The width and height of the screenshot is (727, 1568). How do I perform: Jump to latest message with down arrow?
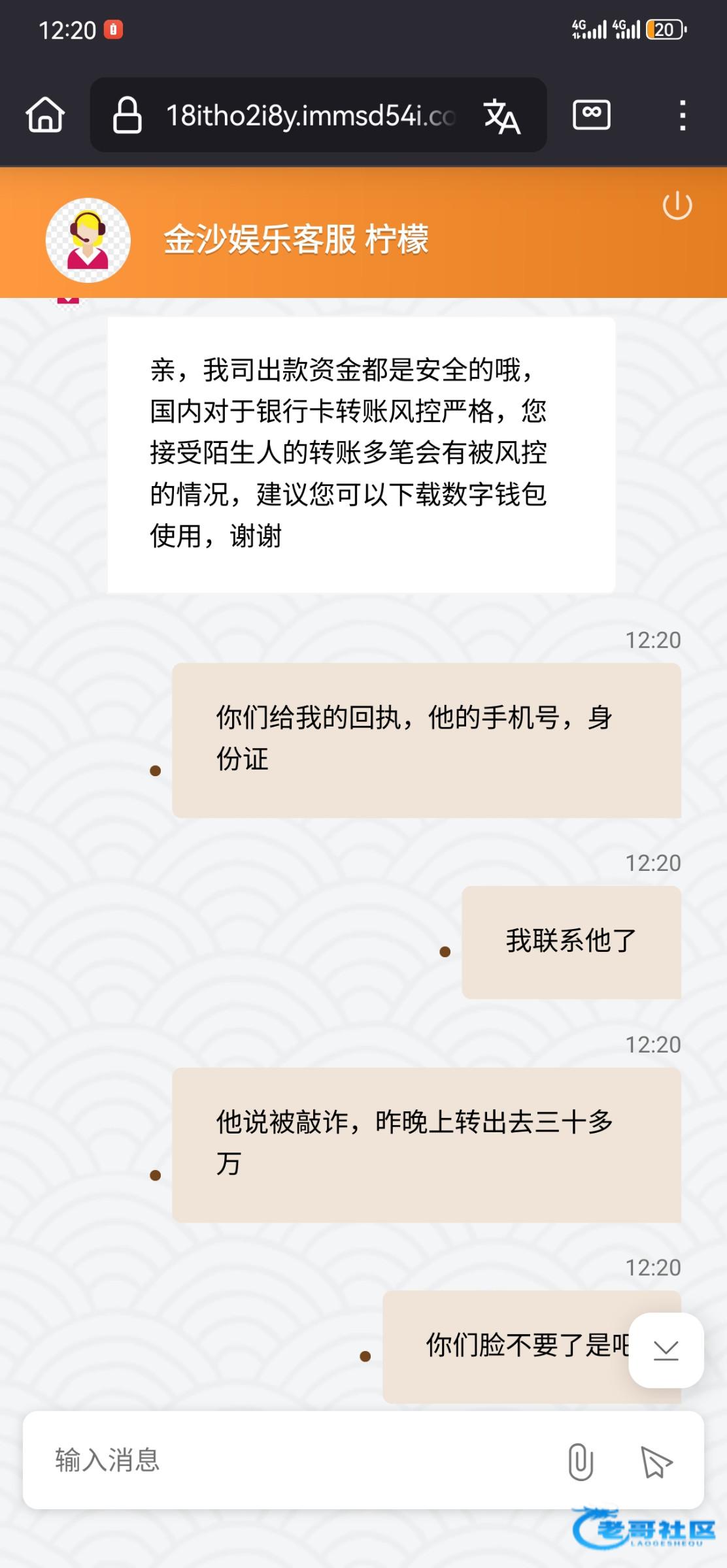(666, 1350)
